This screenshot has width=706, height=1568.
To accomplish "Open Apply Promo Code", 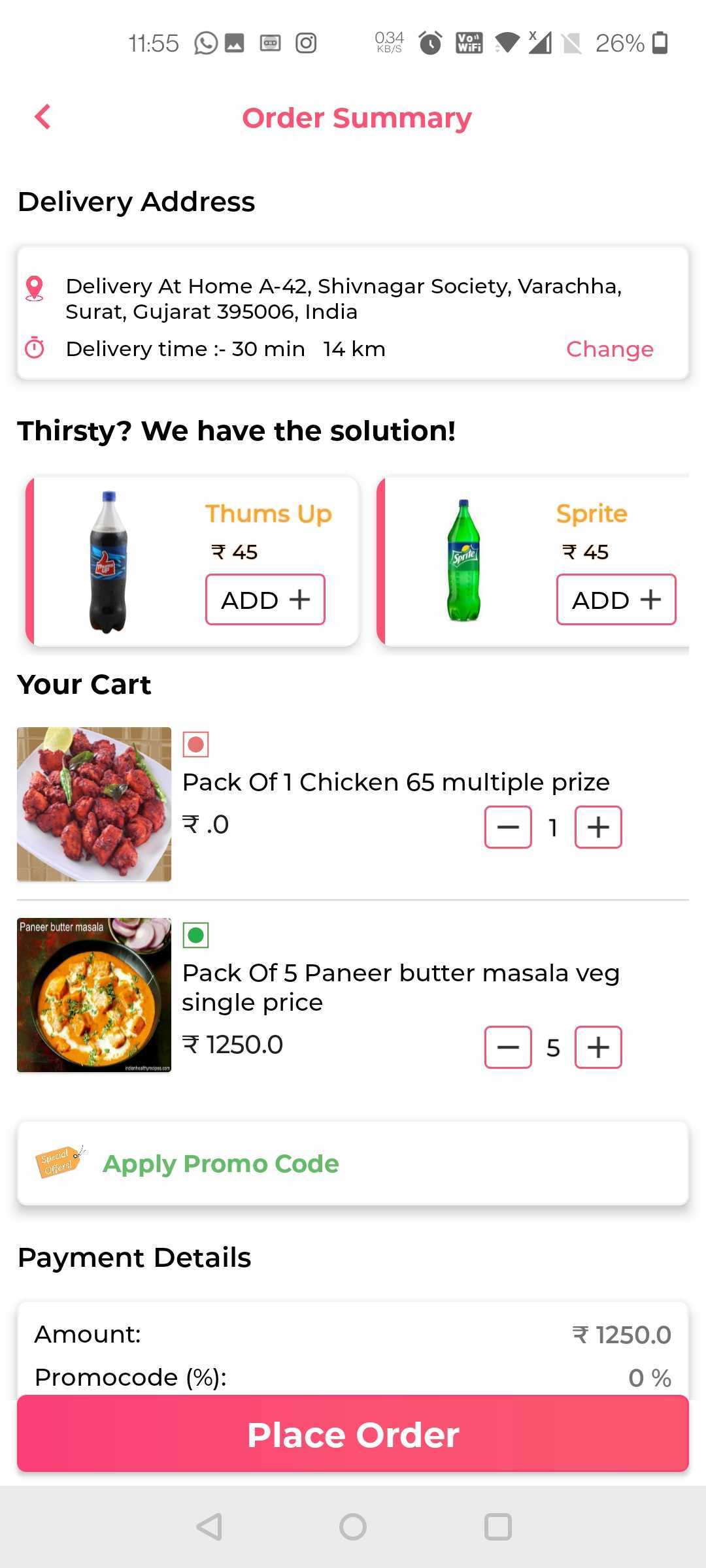I will pos(353,1164).
